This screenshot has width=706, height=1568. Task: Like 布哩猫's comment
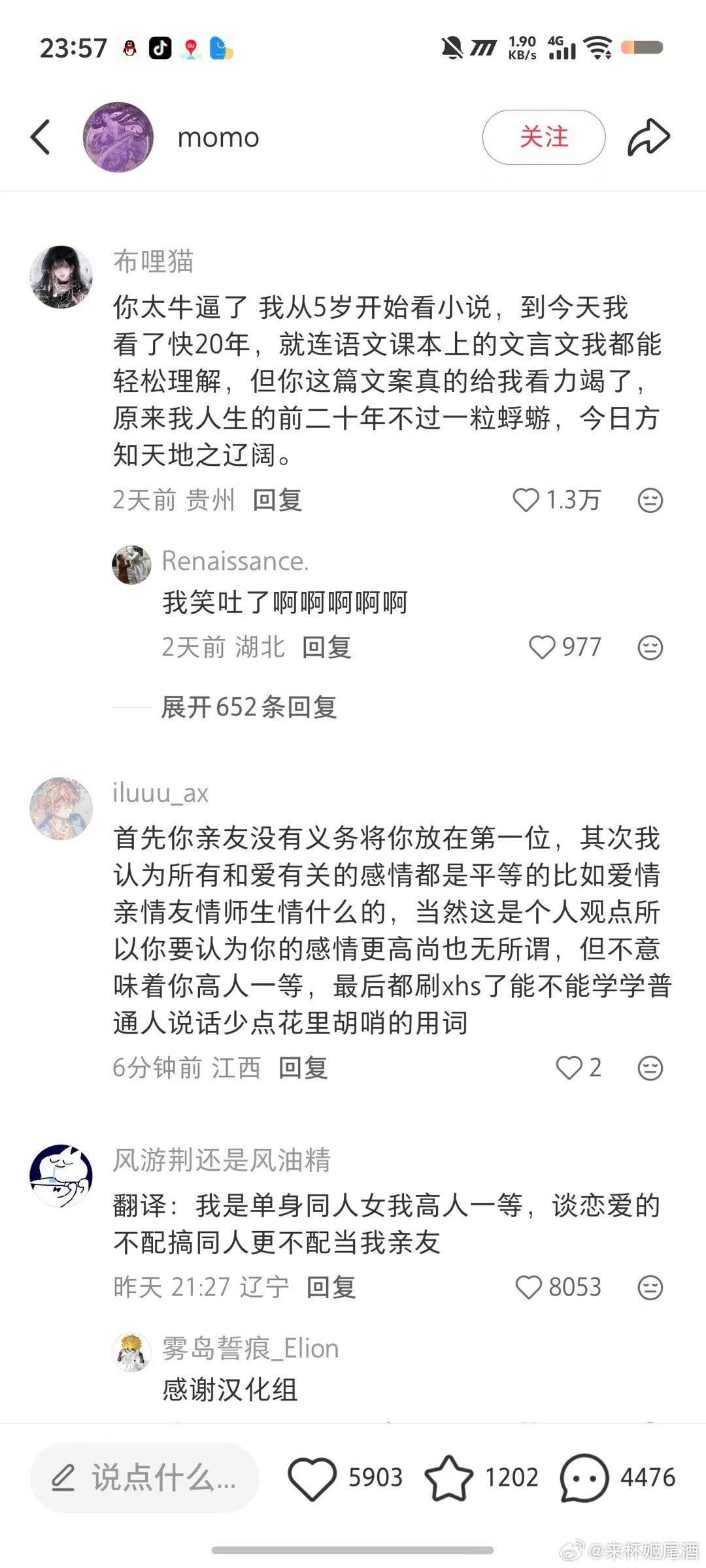(x=526, y=500)
